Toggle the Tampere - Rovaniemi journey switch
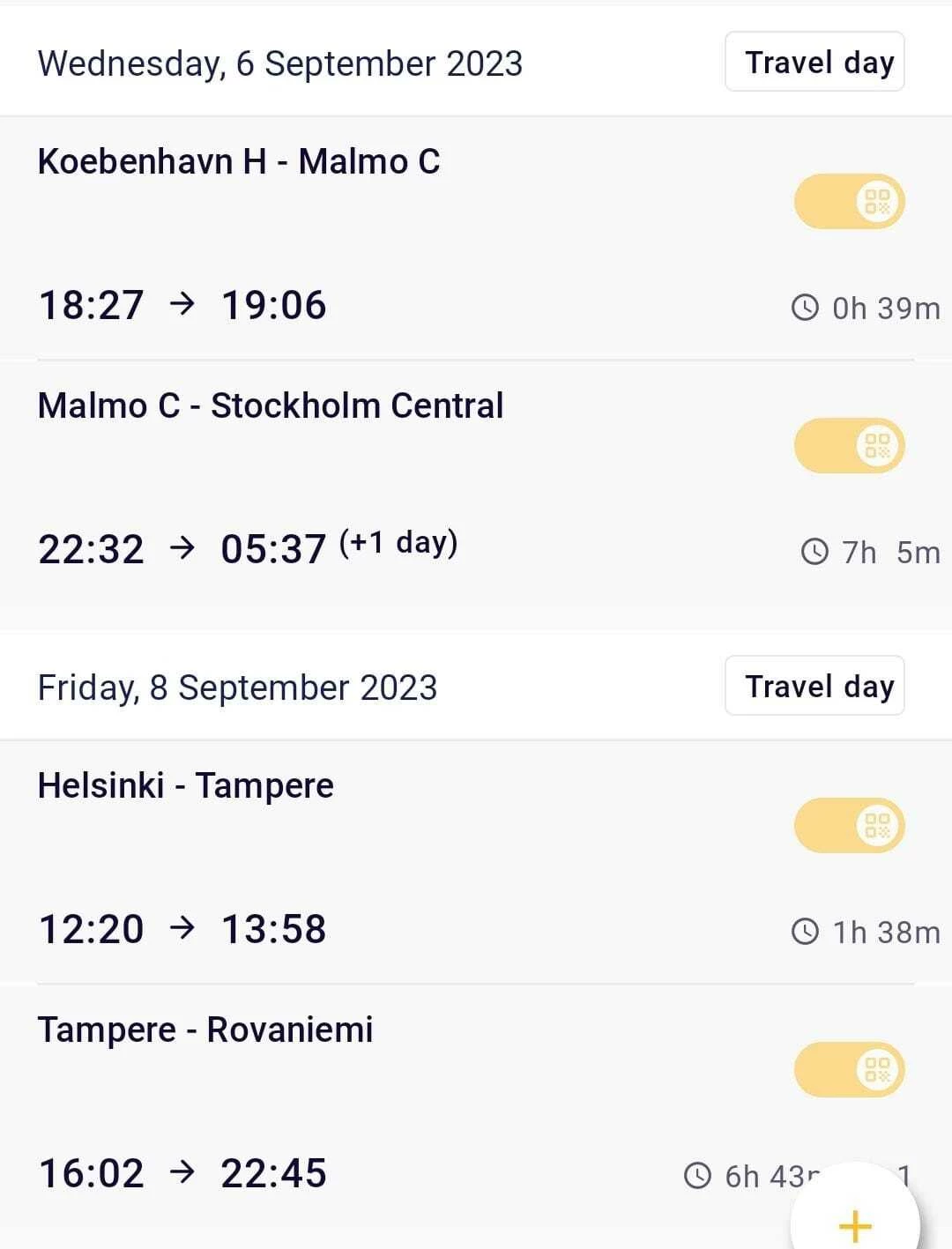The height and width of the screenshot is (1249, 952). tap(849, 1070)
